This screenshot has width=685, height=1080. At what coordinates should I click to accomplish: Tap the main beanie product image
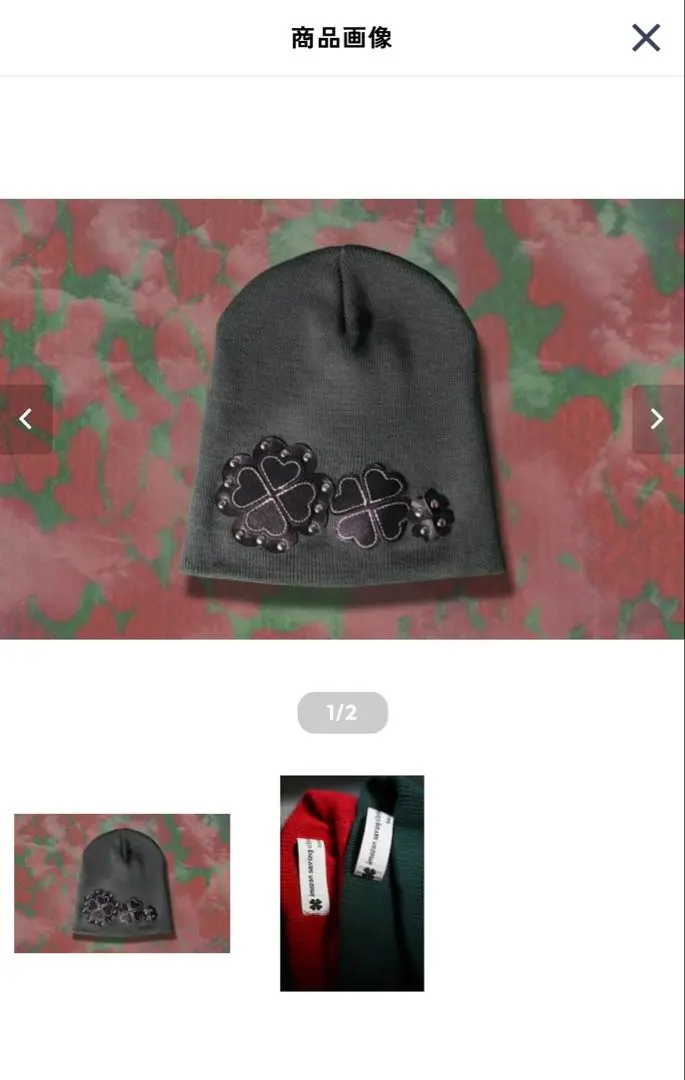342,419
